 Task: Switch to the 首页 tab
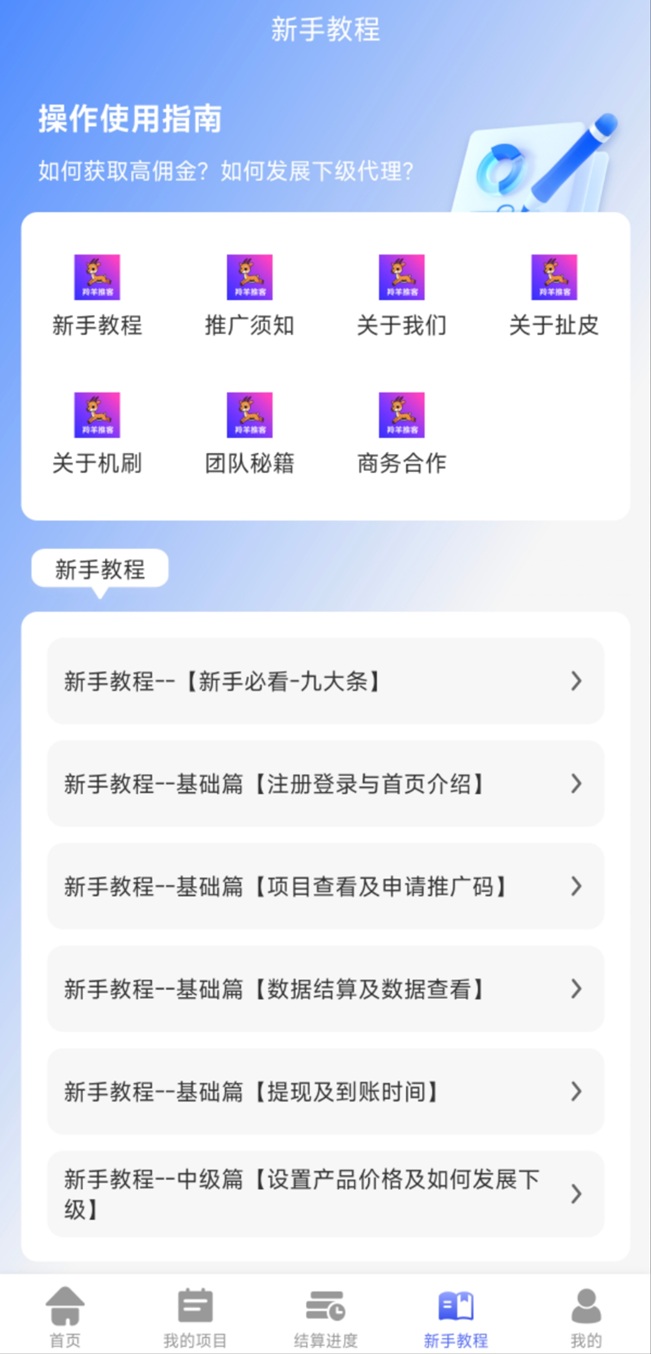coord(65,1317)
